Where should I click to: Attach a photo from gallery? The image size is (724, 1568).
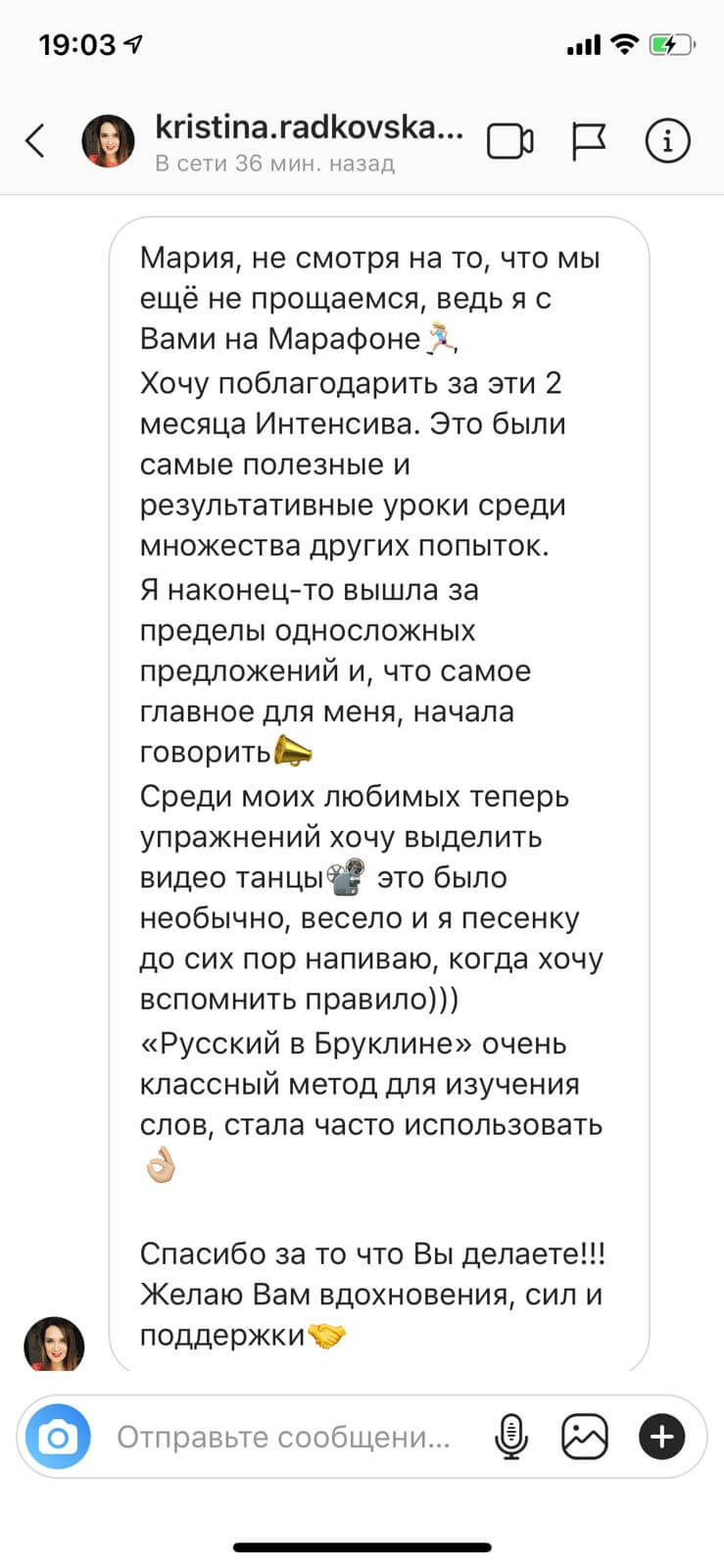click(x=585, y=1438)
